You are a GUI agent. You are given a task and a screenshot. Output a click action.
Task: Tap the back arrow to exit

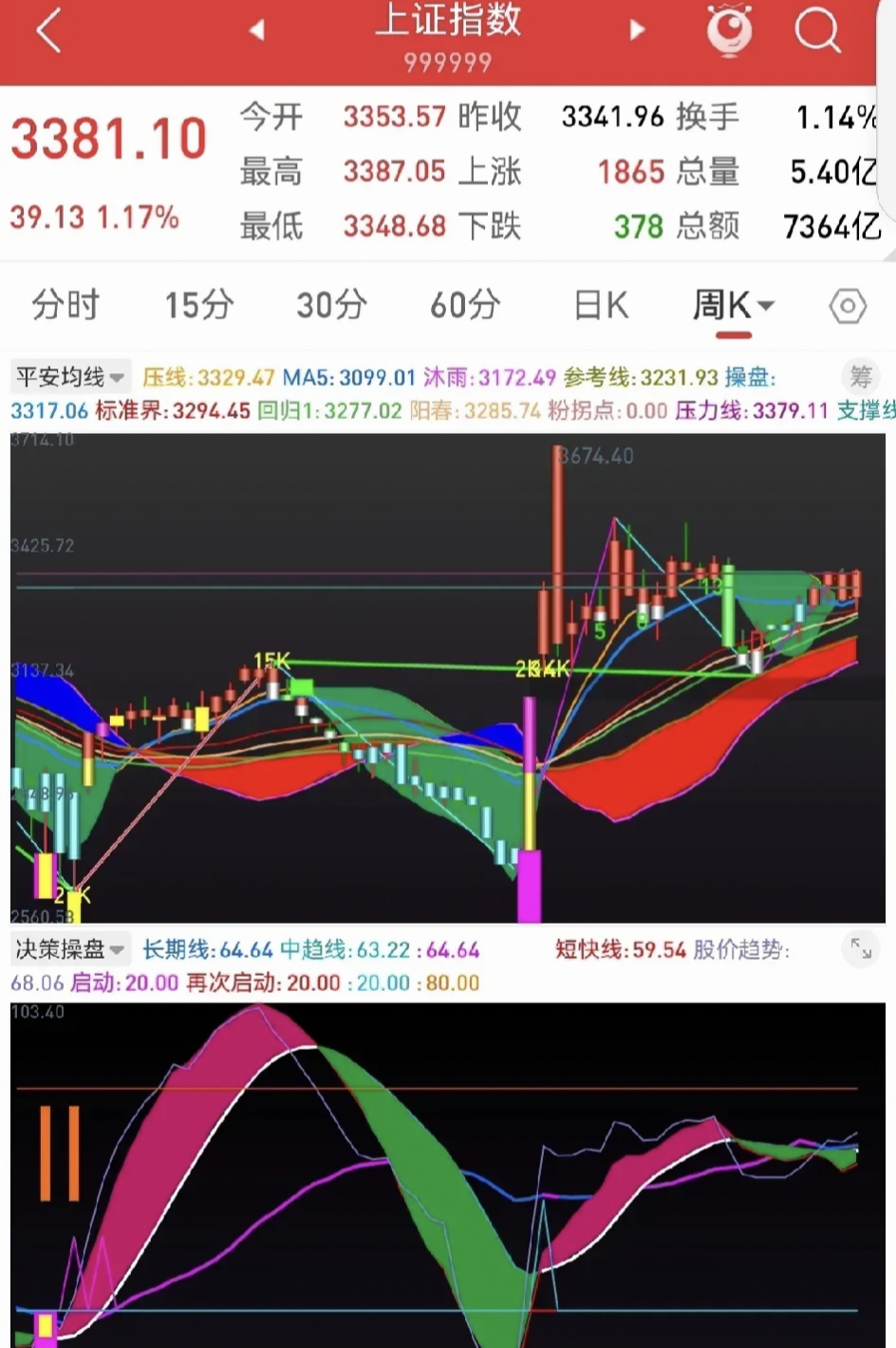[x=47, y=28]
